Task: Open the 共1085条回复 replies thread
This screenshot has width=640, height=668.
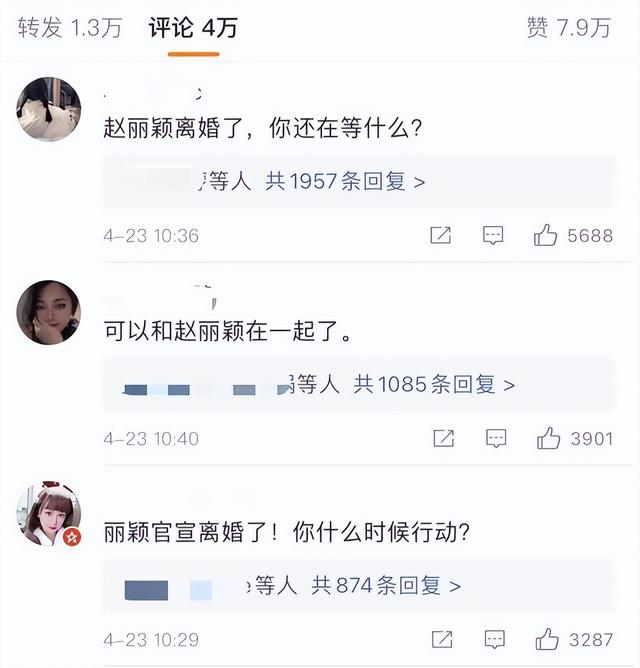Action: click(434, 384)
